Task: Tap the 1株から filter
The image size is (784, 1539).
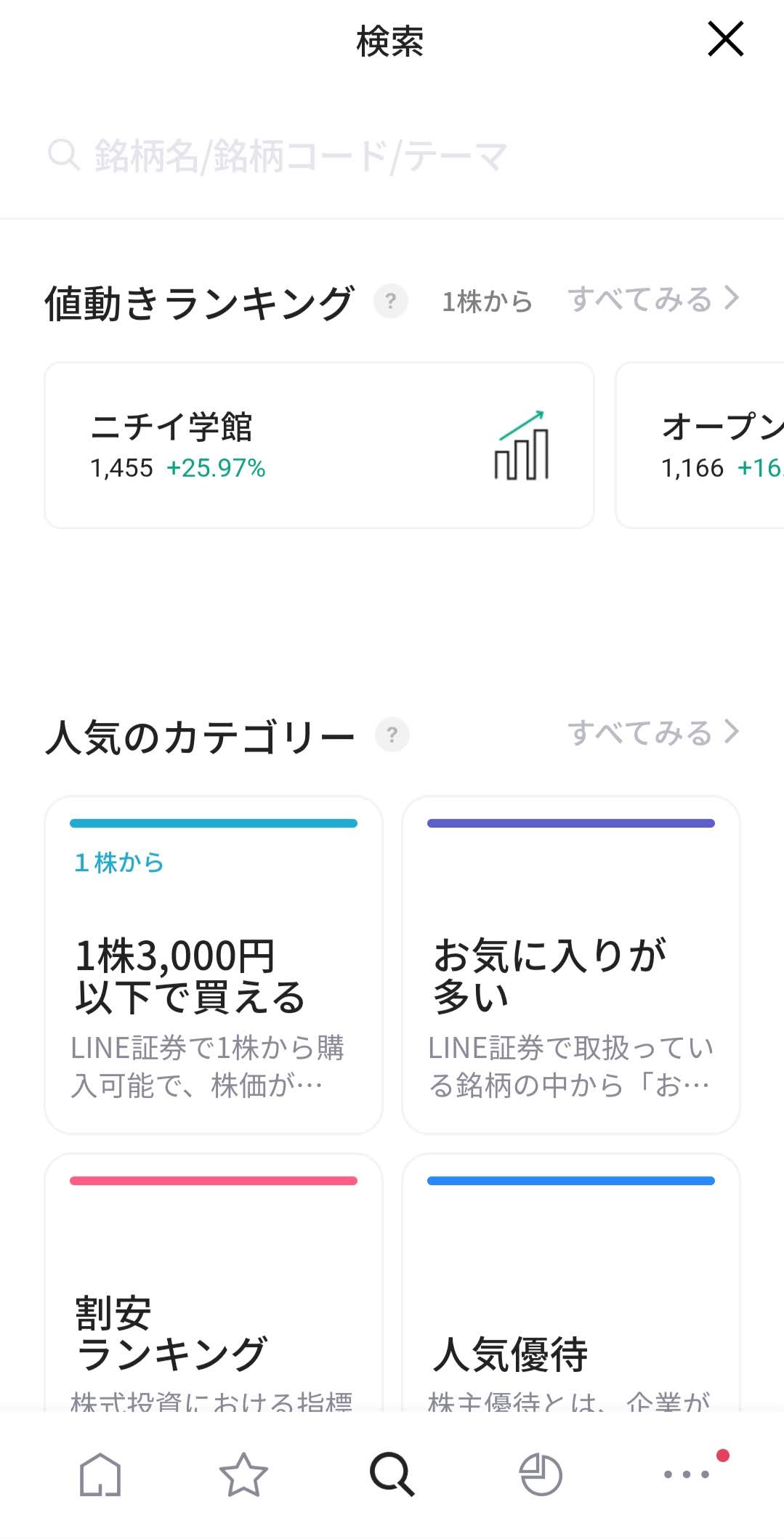Action: tap(487, 301)
